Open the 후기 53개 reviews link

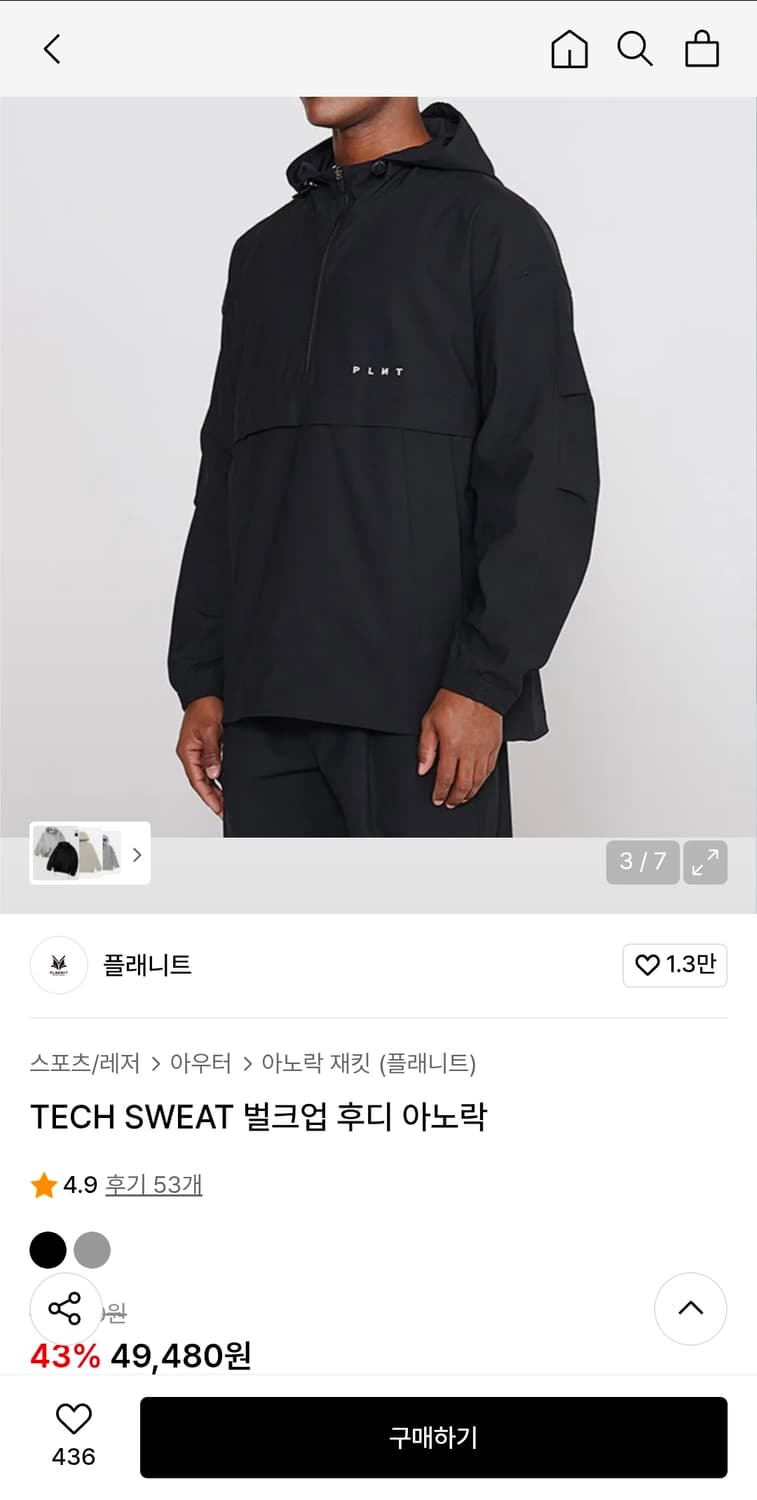[154, 1185]
